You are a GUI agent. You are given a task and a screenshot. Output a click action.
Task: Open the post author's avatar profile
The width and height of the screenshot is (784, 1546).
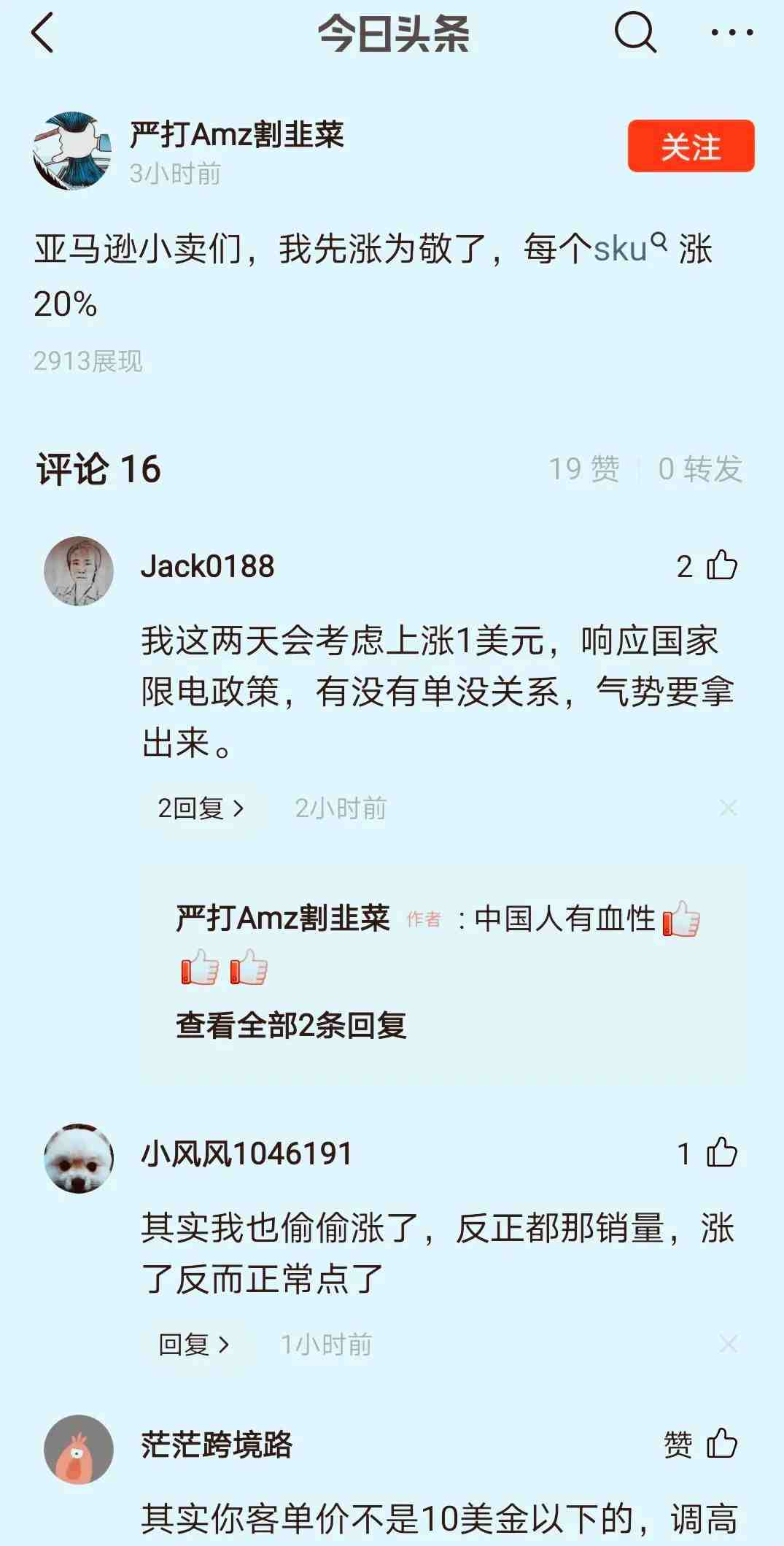72,151
